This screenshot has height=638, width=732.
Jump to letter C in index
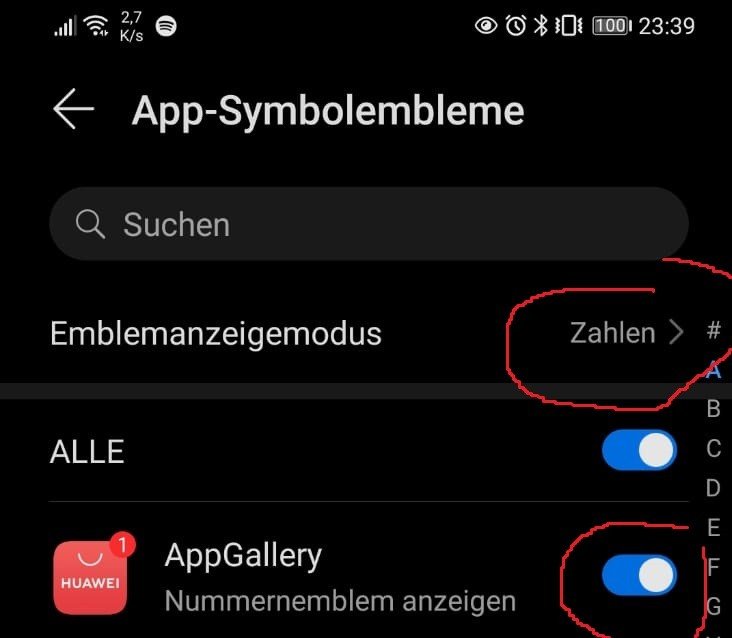713,449
